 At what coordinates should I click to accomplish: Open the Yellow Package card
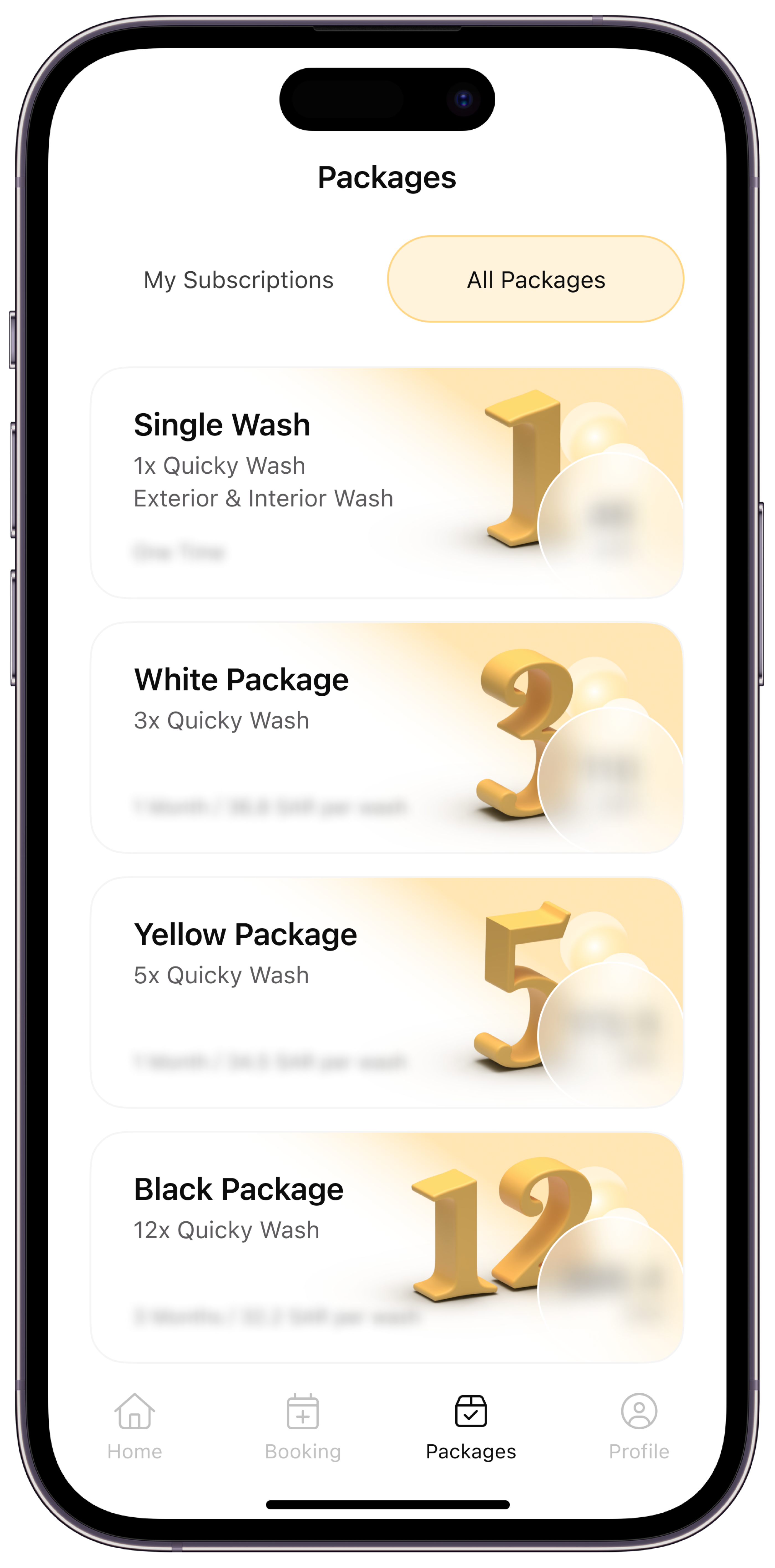pos(387,992)
